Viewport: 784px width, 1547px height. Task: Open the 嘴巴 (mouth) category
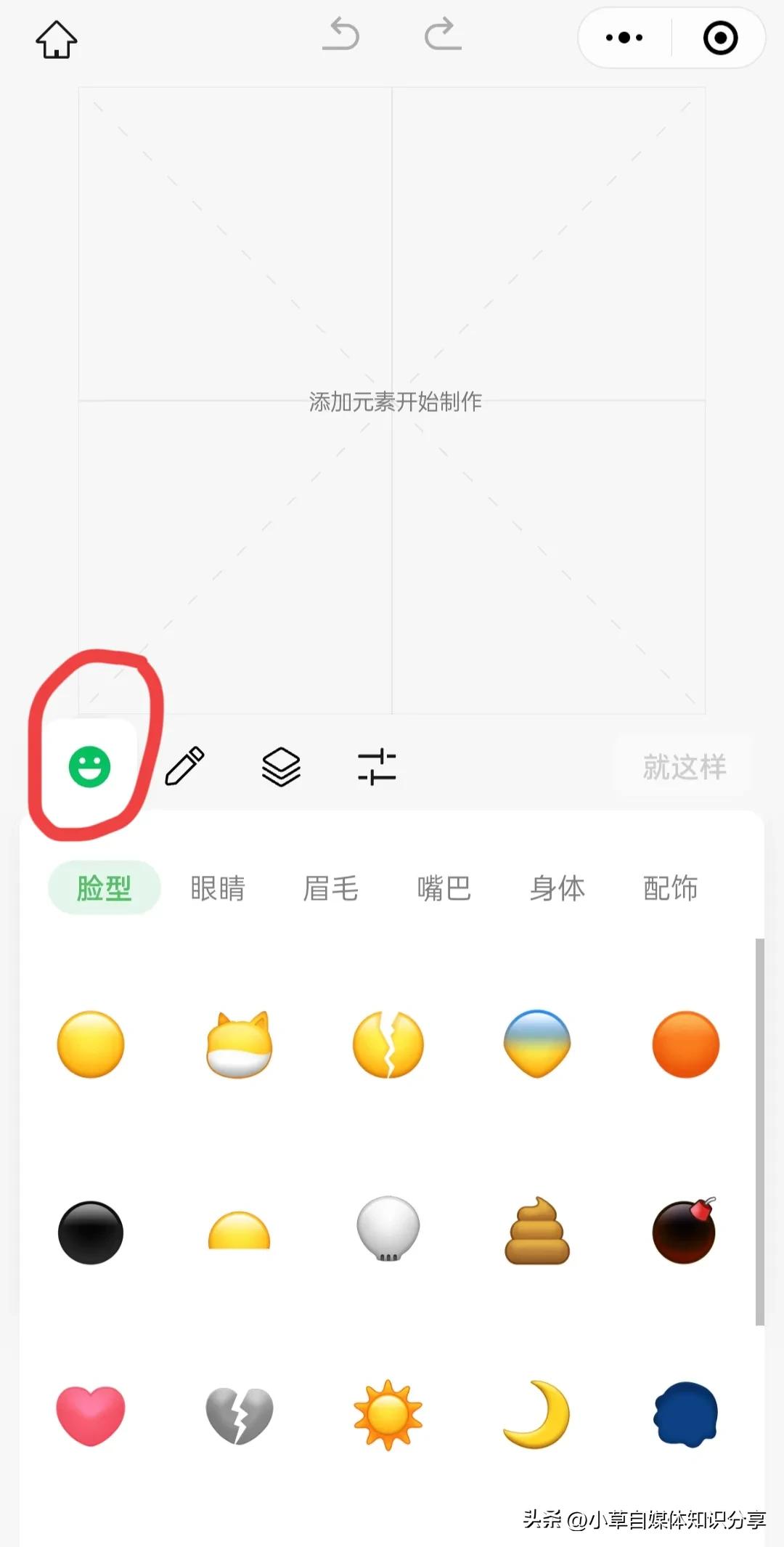tap(444, 888)
